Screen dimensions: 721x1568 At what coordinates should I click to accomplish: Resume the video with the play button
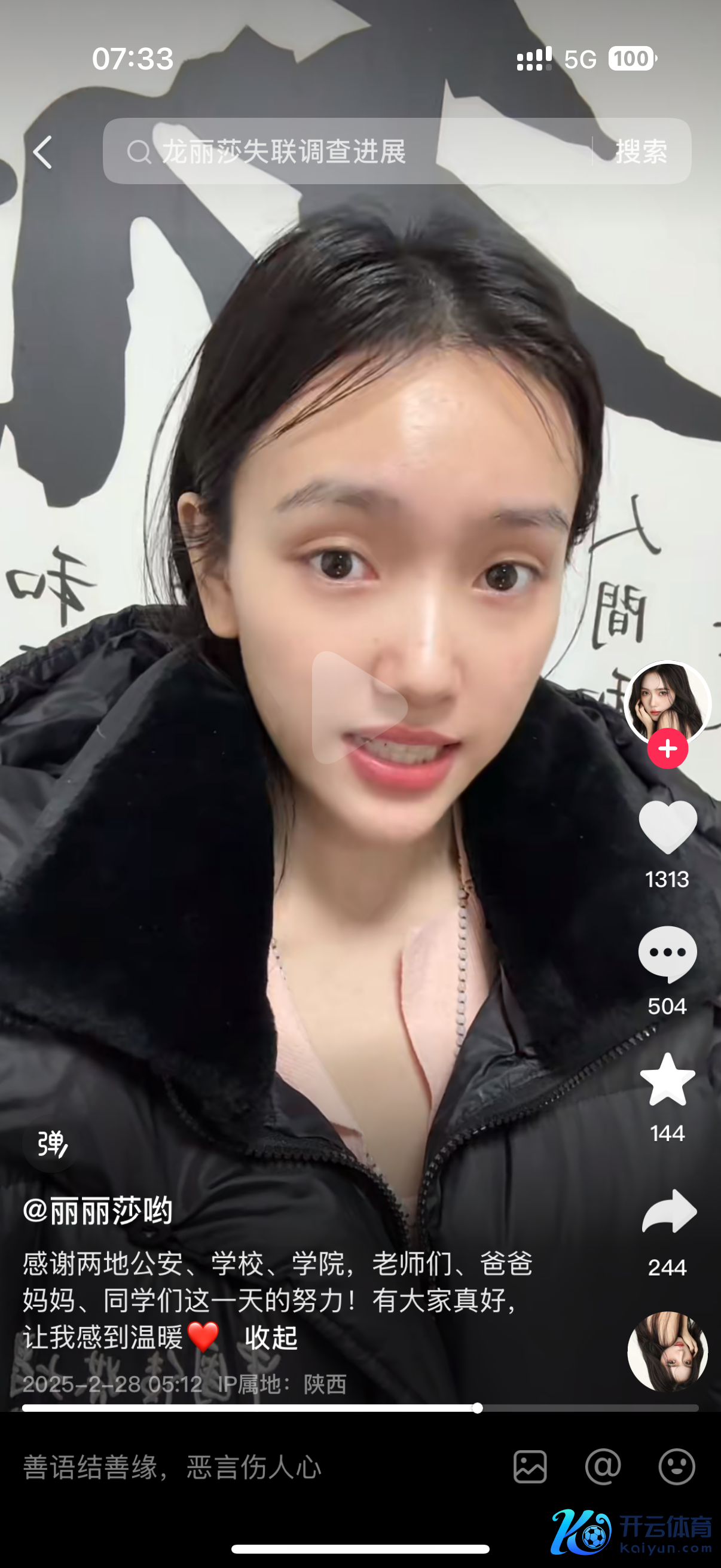359,707
